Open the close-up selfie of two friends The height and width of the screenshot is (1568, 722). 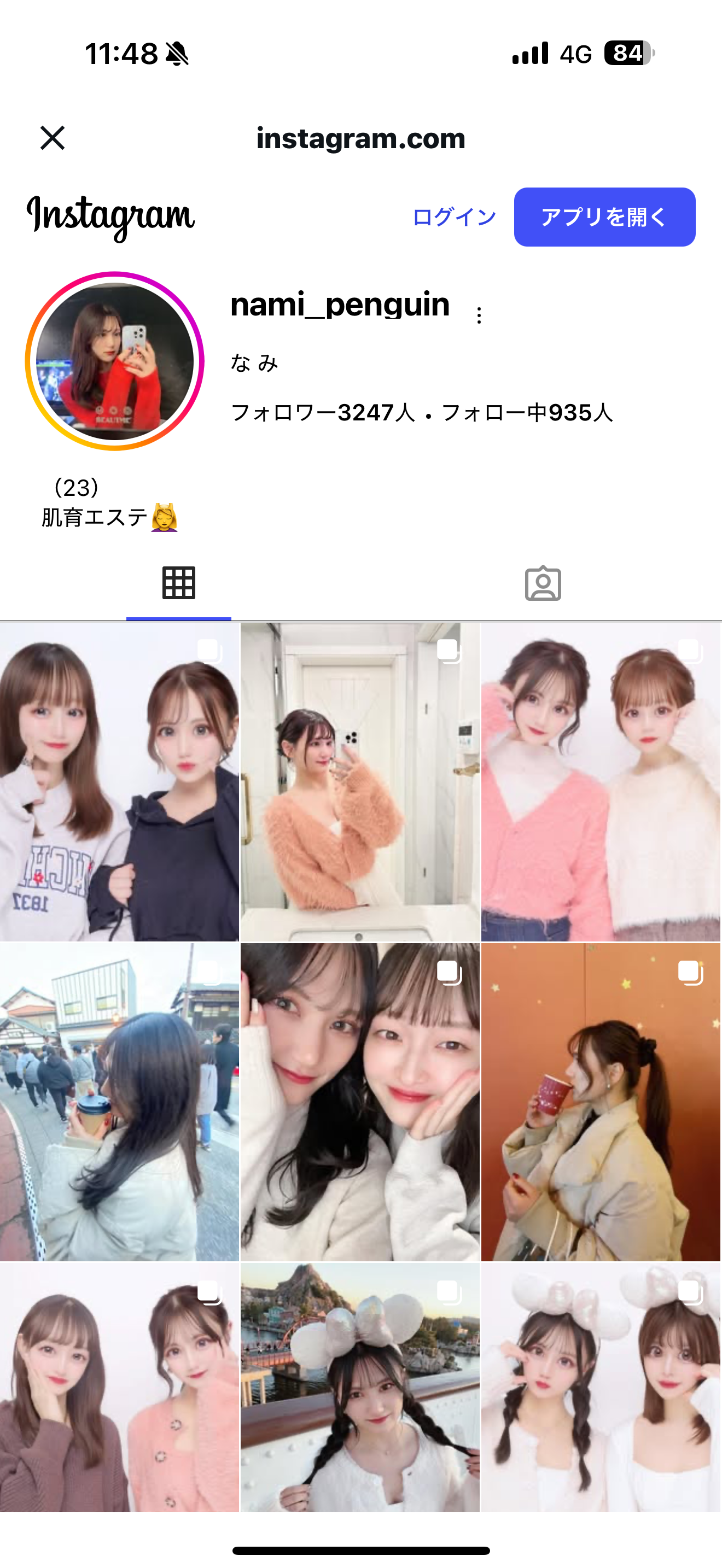pyautogui.click(x=360, y=1102)
